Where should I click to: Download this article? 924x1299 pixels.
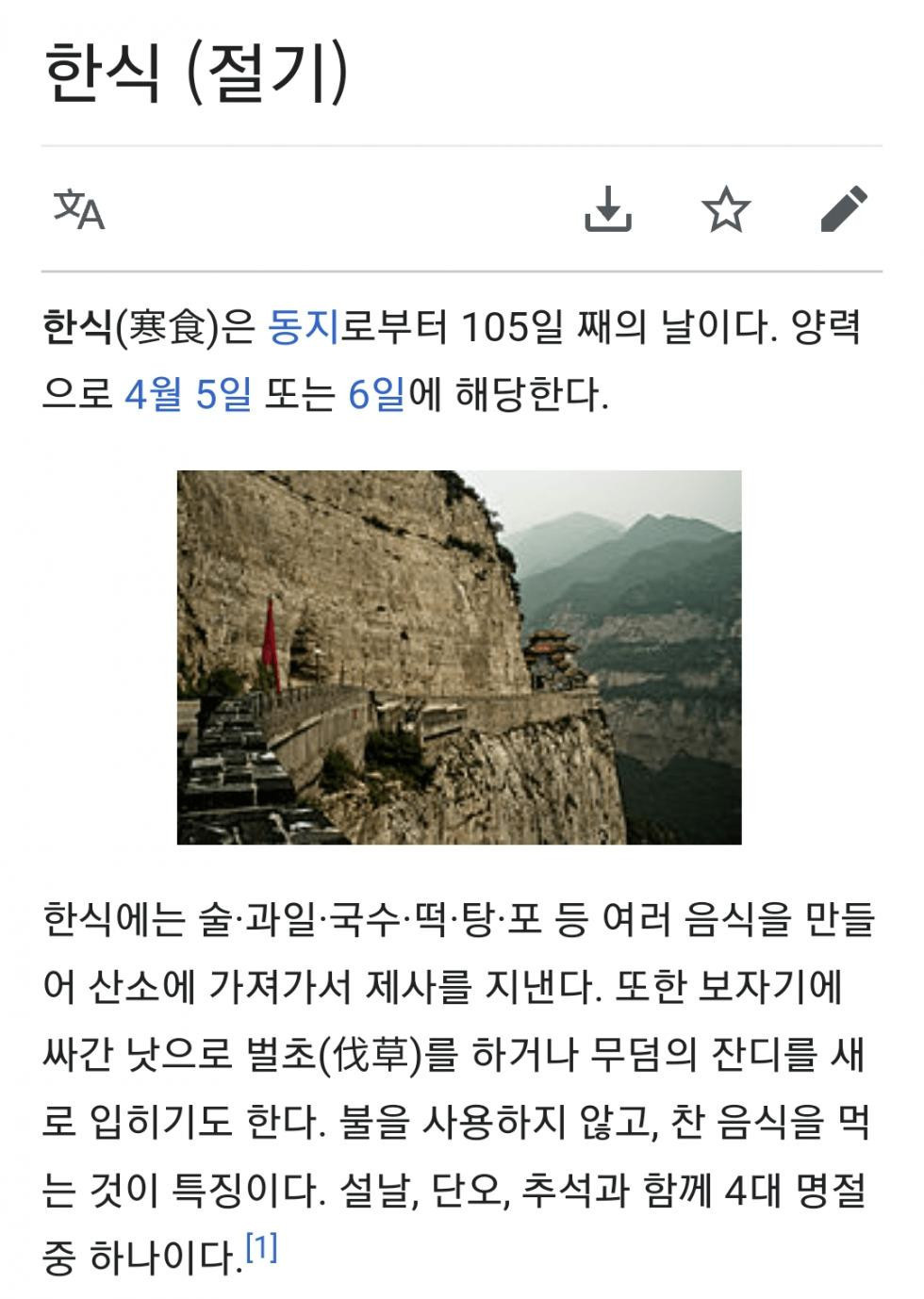pyautogui.click(x=608, y=208)
